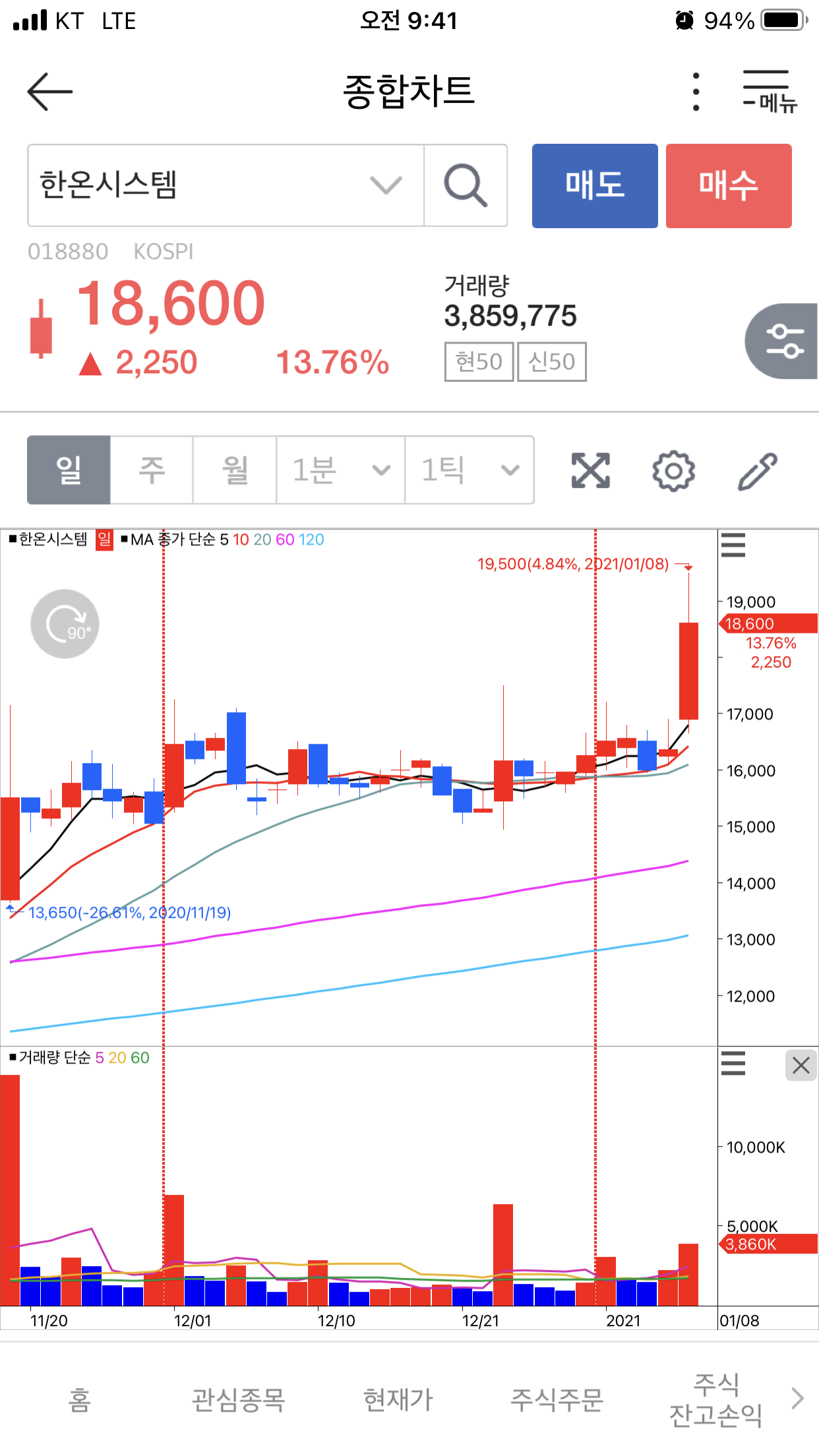Tap the magnifier to search stocks
This screenshot has height=1456, width=819.
(466, 185)
